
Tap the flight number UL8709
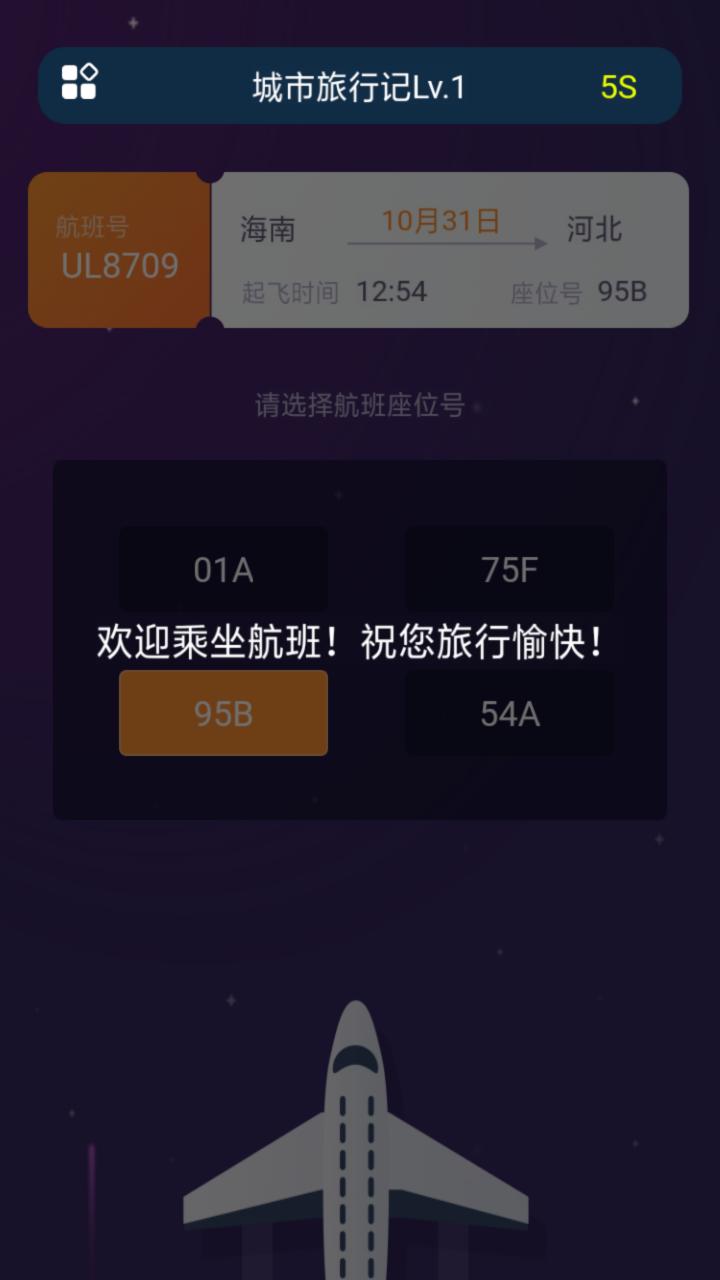[116, 266]
